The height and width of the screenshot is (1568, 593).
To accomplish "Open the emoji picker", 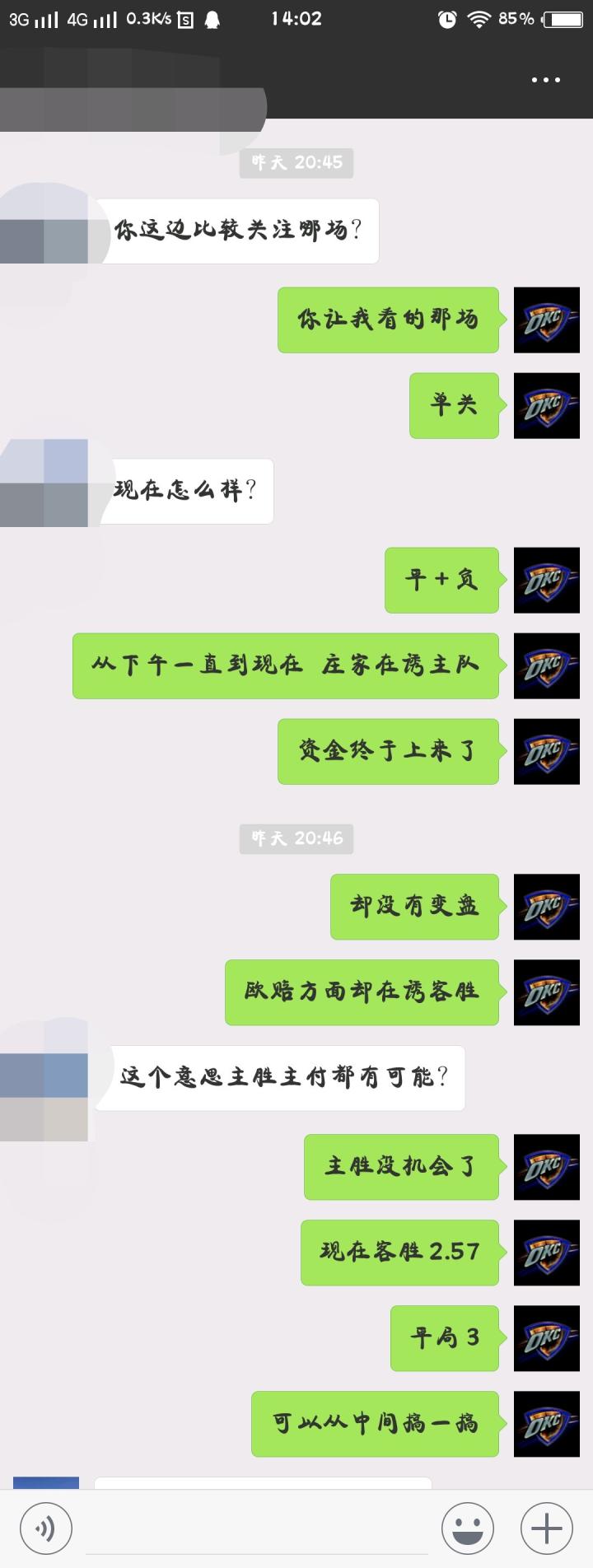I will click(468, 1528).
